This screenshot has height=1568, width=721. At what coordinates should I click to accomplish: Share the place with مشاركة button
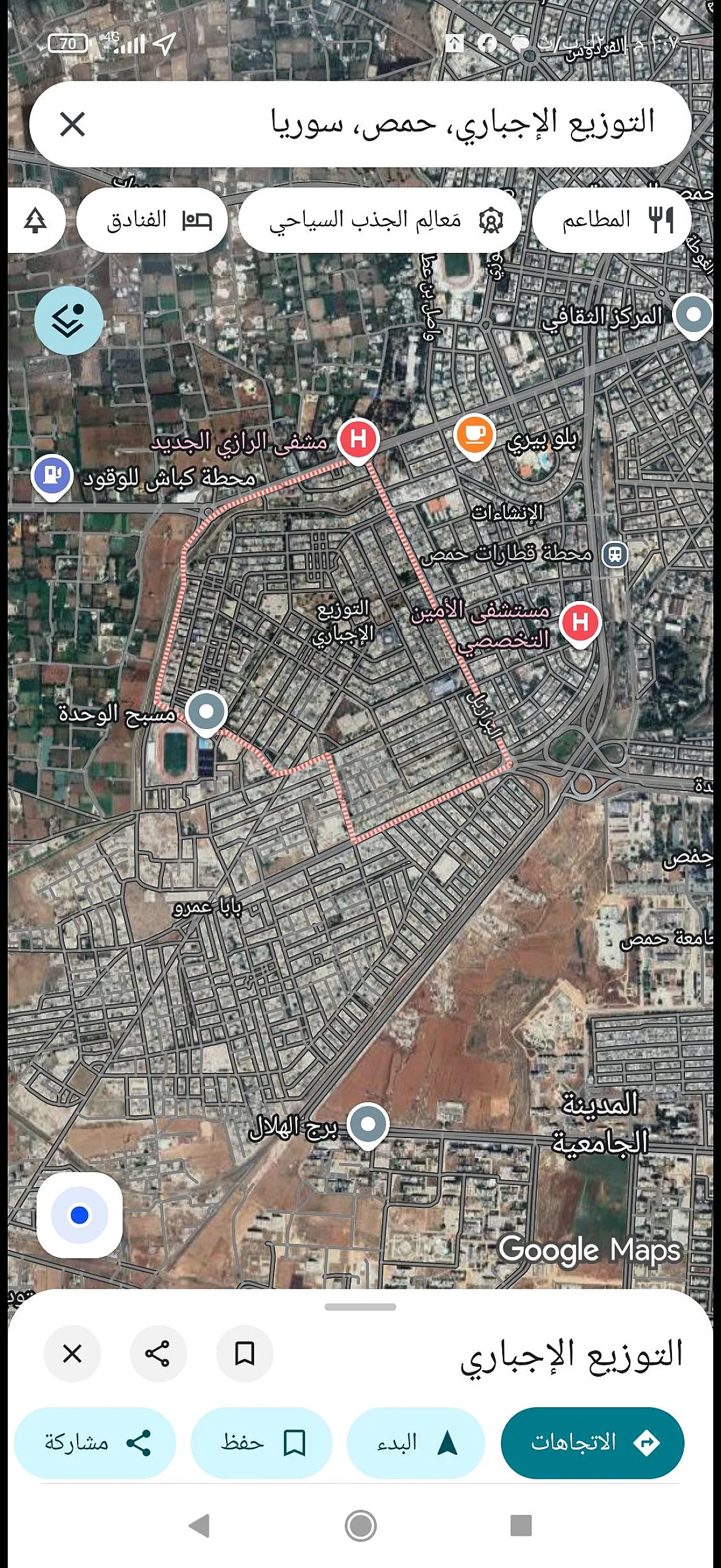tap(95, 1442)
